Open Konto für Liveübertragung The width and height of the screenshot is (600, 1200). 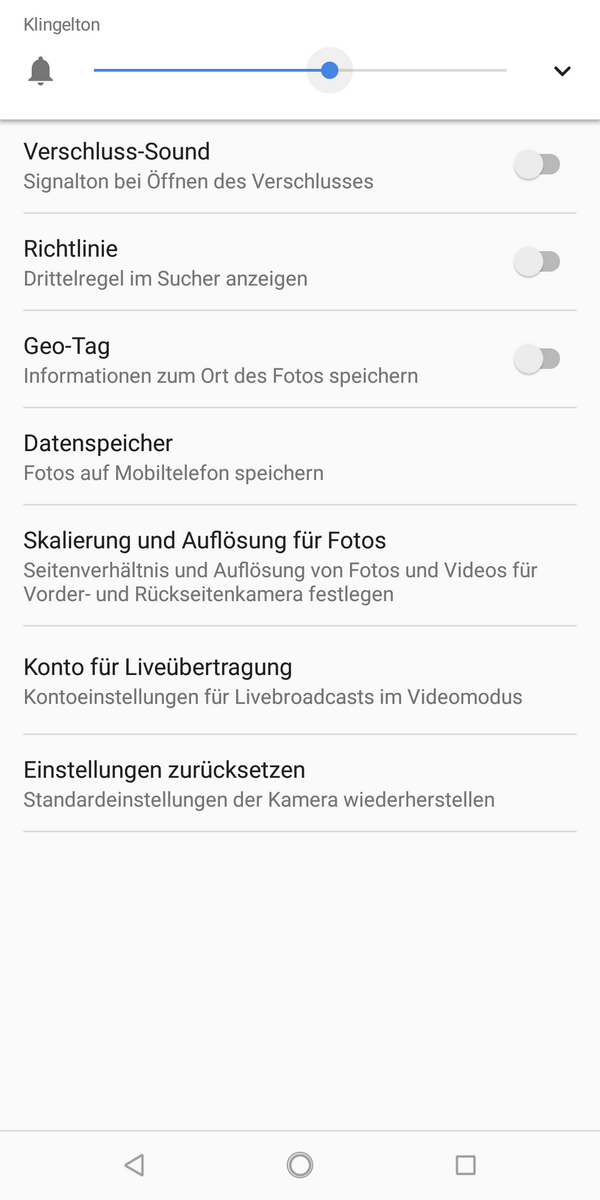(x=300, y=681)
